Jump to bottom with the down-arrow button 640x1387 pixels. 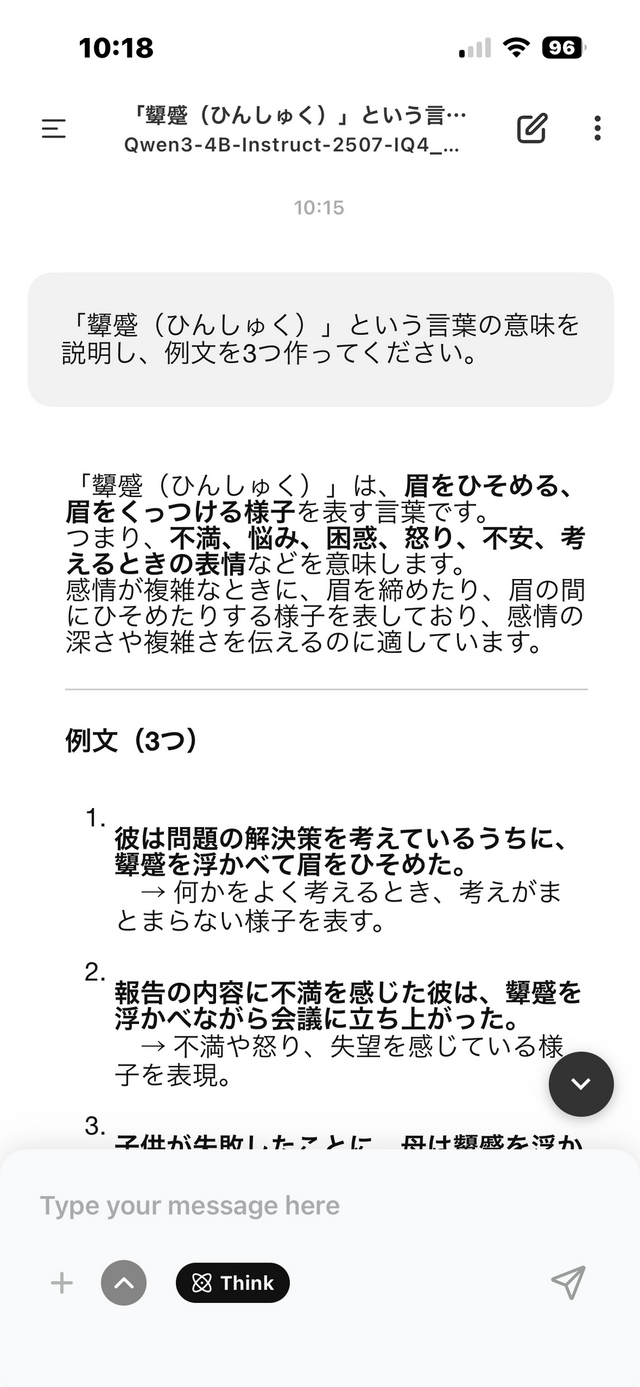point(581,1084)
